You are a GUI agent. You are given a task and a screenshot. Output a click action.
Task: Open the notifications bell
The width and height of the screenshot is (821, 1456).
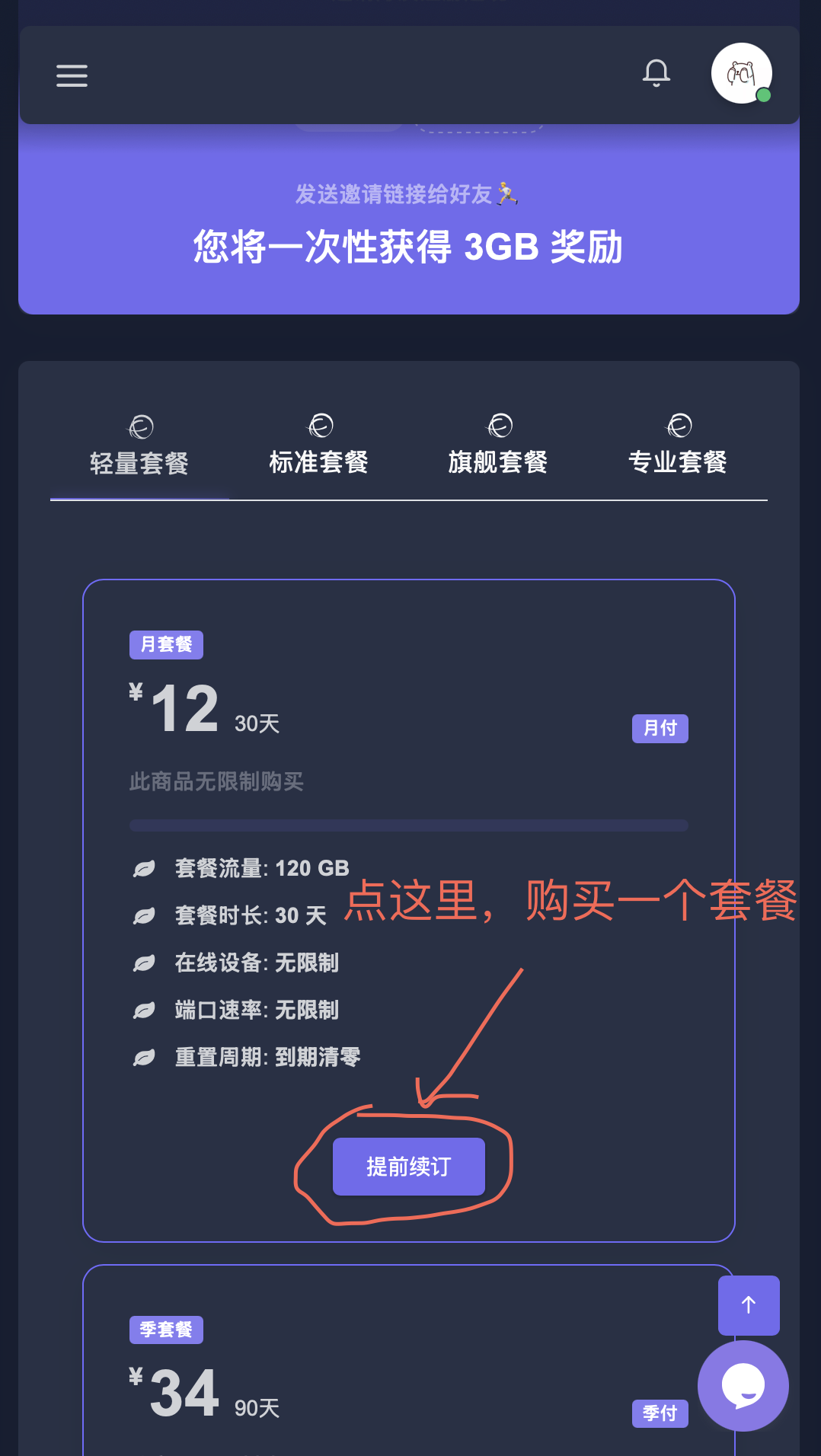click(656, 74)
